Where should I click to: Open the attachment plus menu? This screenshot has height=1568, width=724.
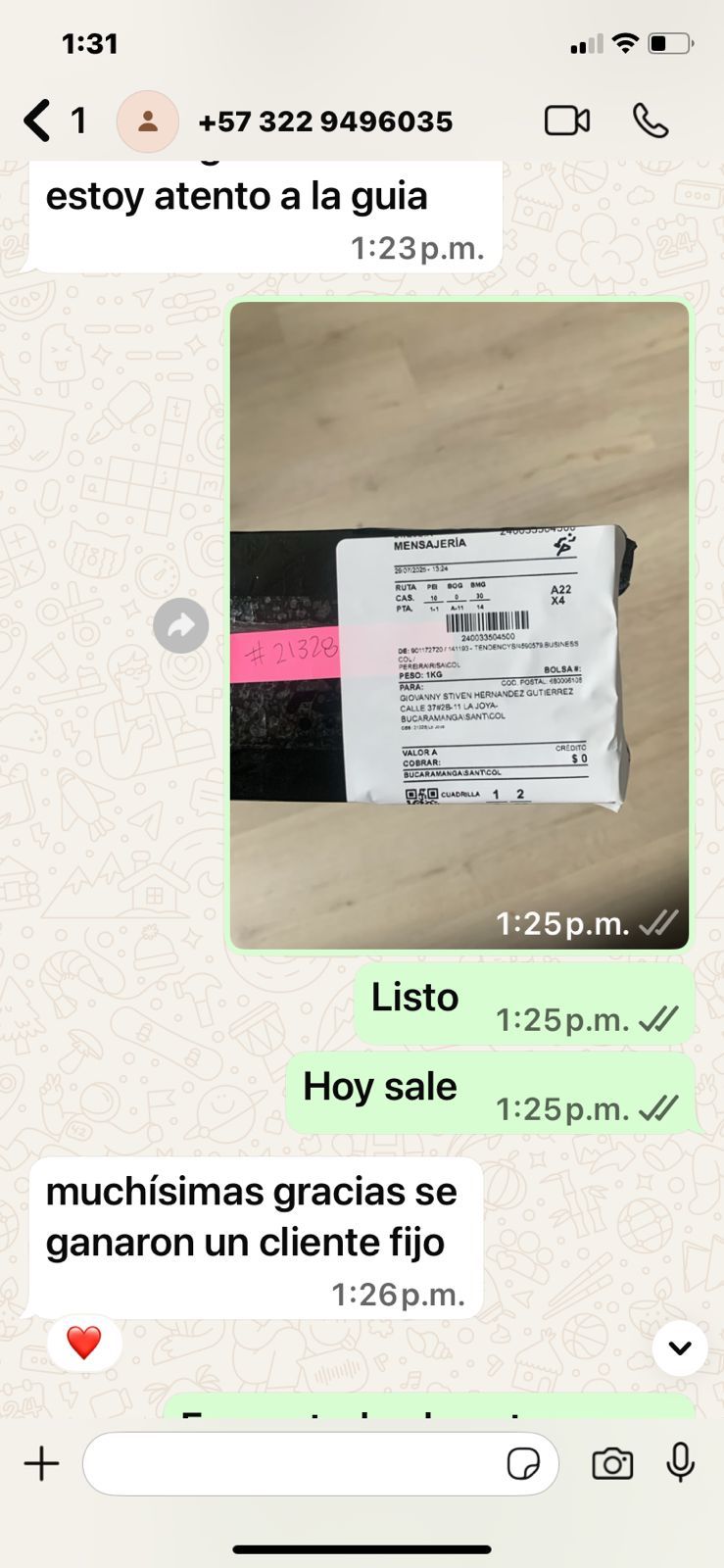coord(41,1464)
